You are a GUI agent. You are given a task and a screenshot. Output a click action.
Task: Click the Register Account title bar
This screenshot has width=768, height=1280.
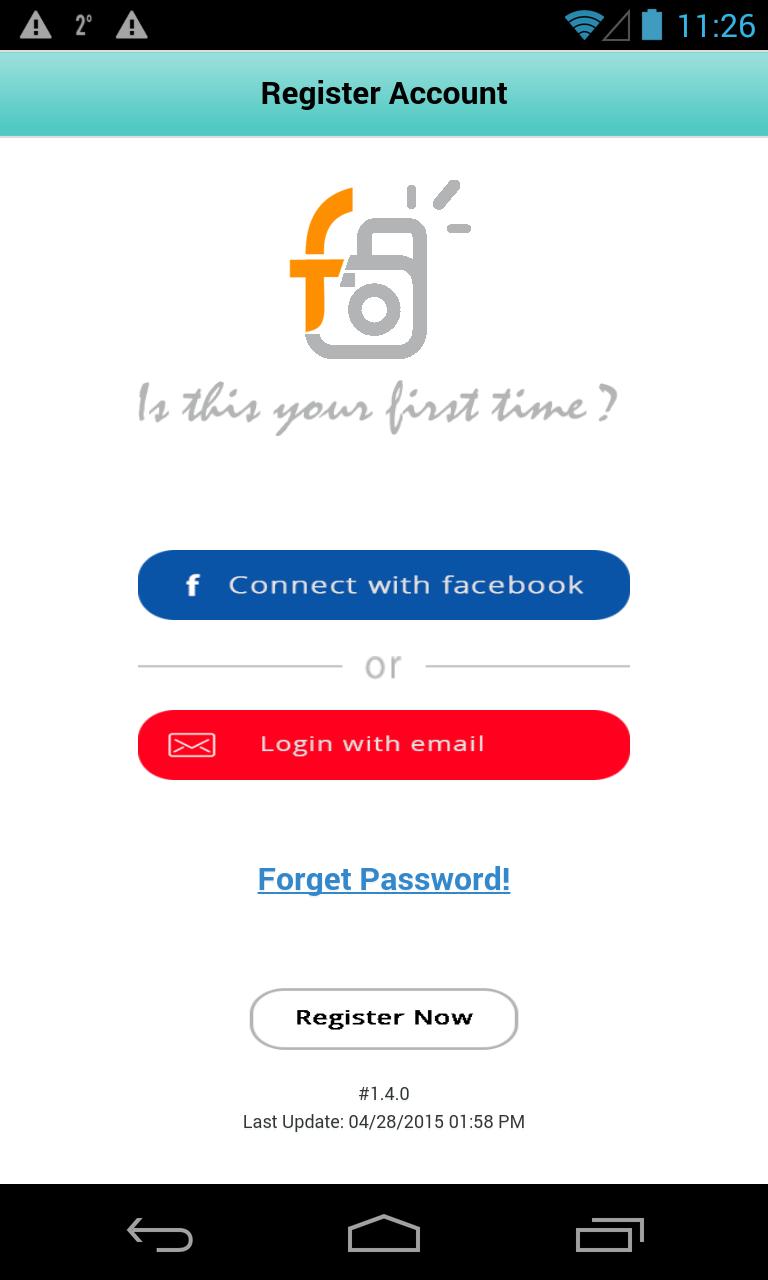click(x=383, y=92)
